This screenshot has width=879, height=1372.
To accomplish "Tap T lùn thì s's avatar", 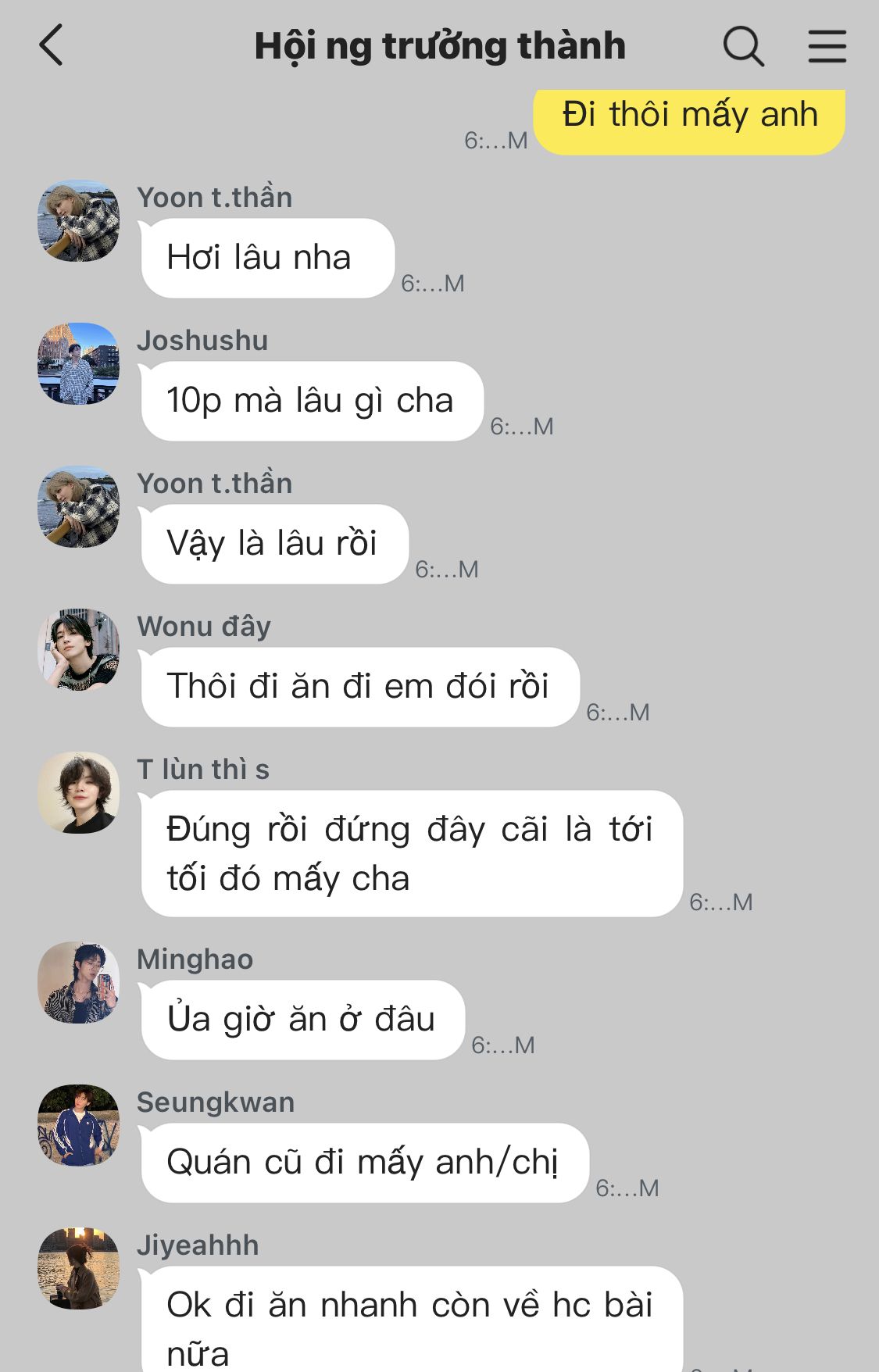I will pyautogui.click(x=79, y=792).
